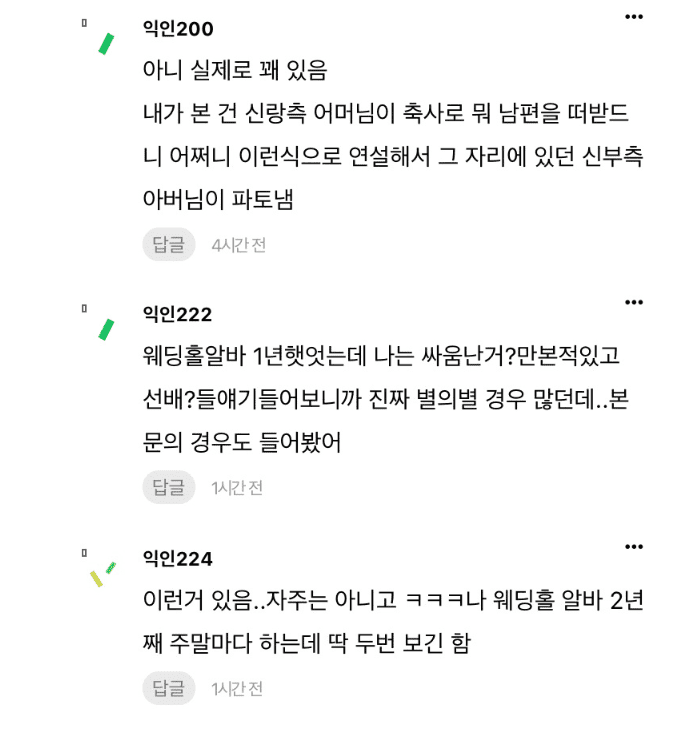Image resolution: width=698 pixels, height=734 pixels.
Task: Tap 답글 under 익인222's comment
Action: click(168, 487)
